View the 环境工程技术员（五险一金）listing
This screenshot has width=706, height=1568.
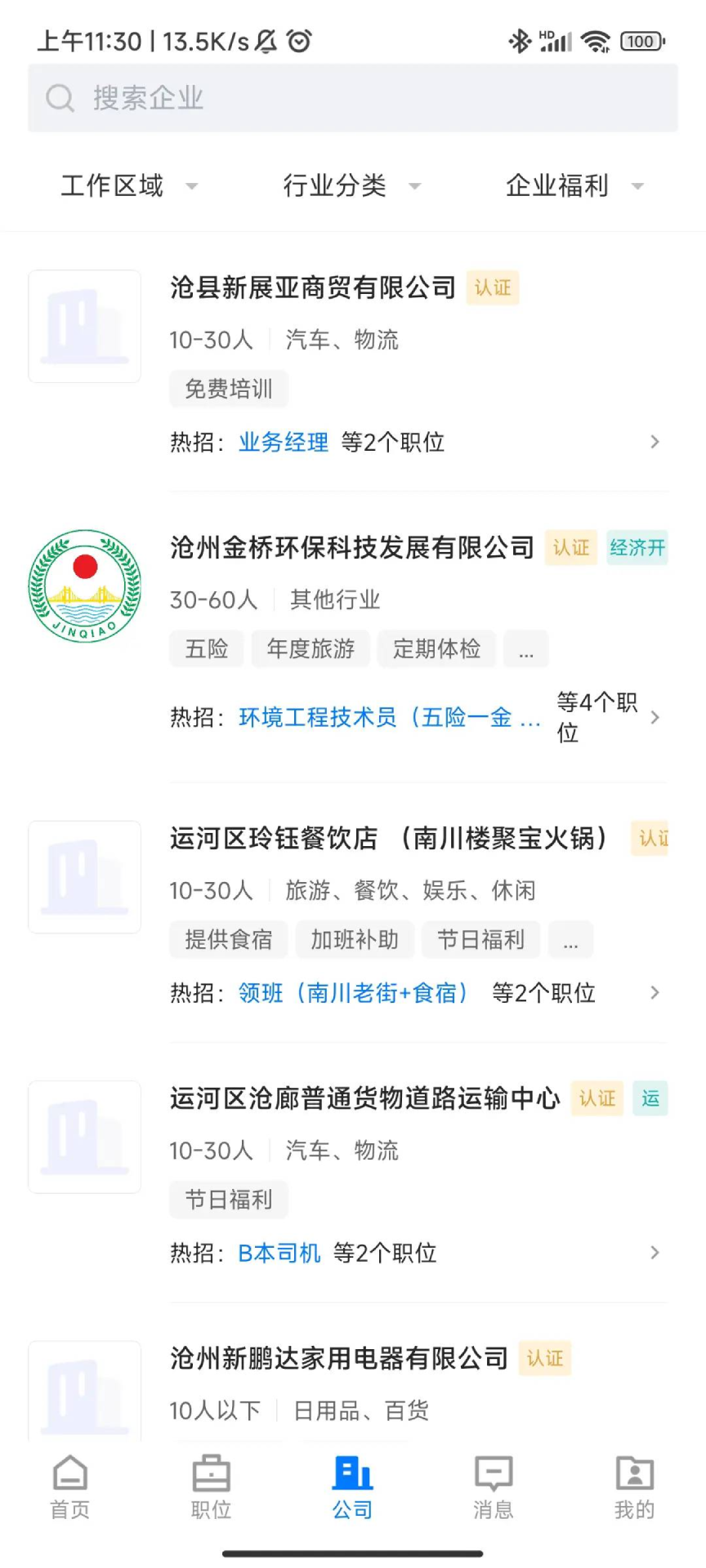390,718
